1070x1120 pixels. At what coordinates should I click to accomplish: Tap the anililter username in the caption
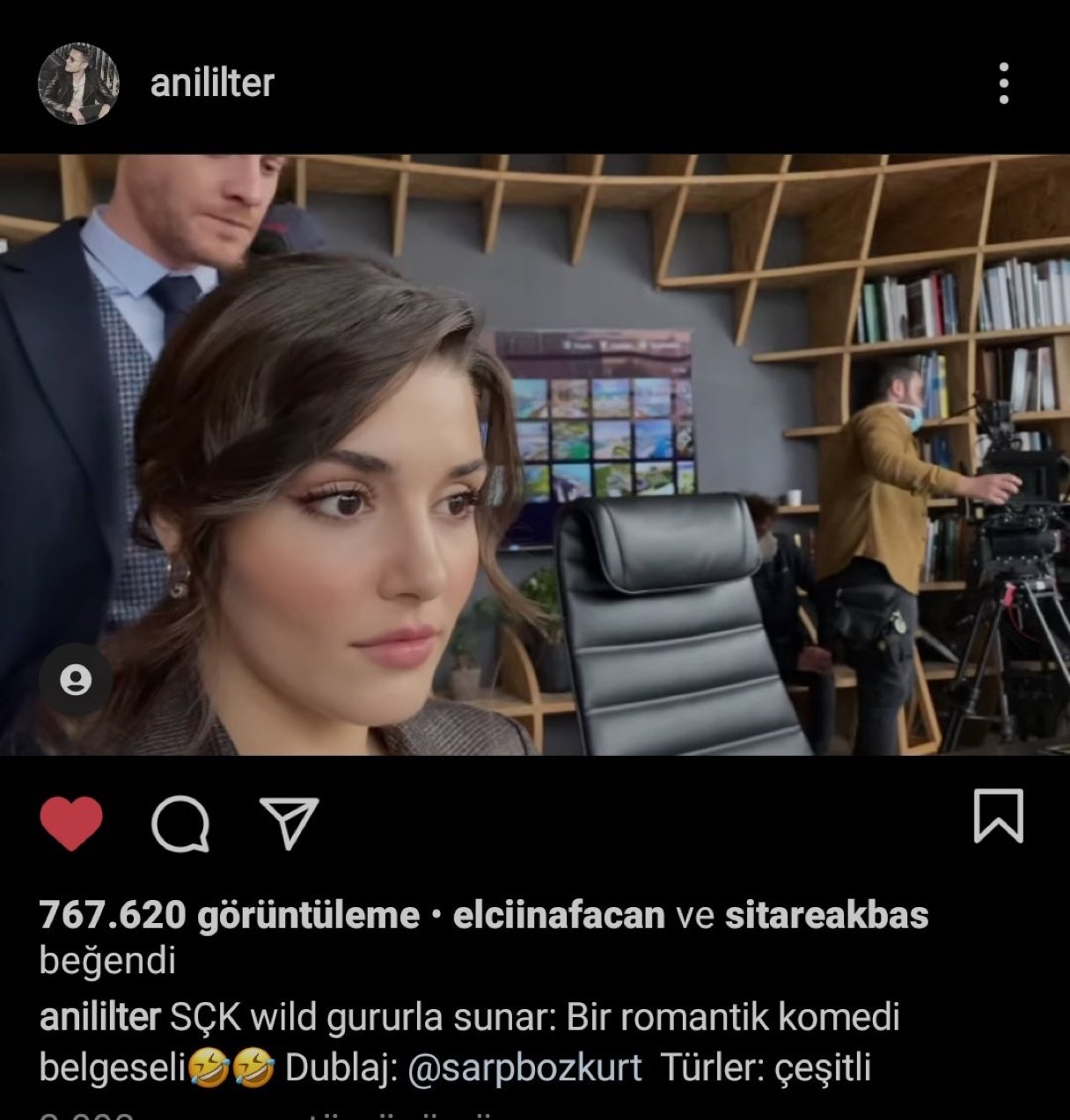click(99, 1017)
